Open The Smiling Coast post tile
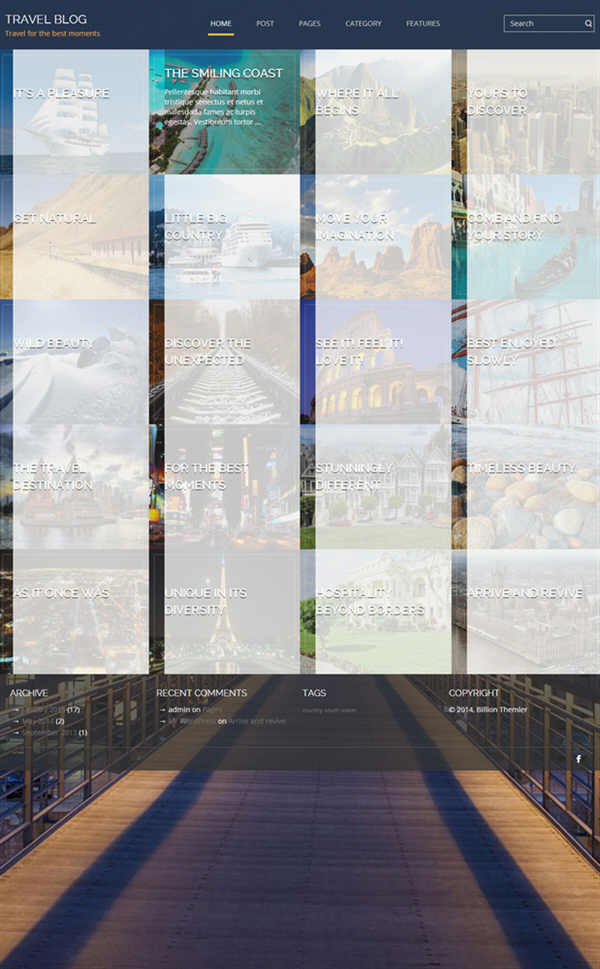 (x=224, y=112)
